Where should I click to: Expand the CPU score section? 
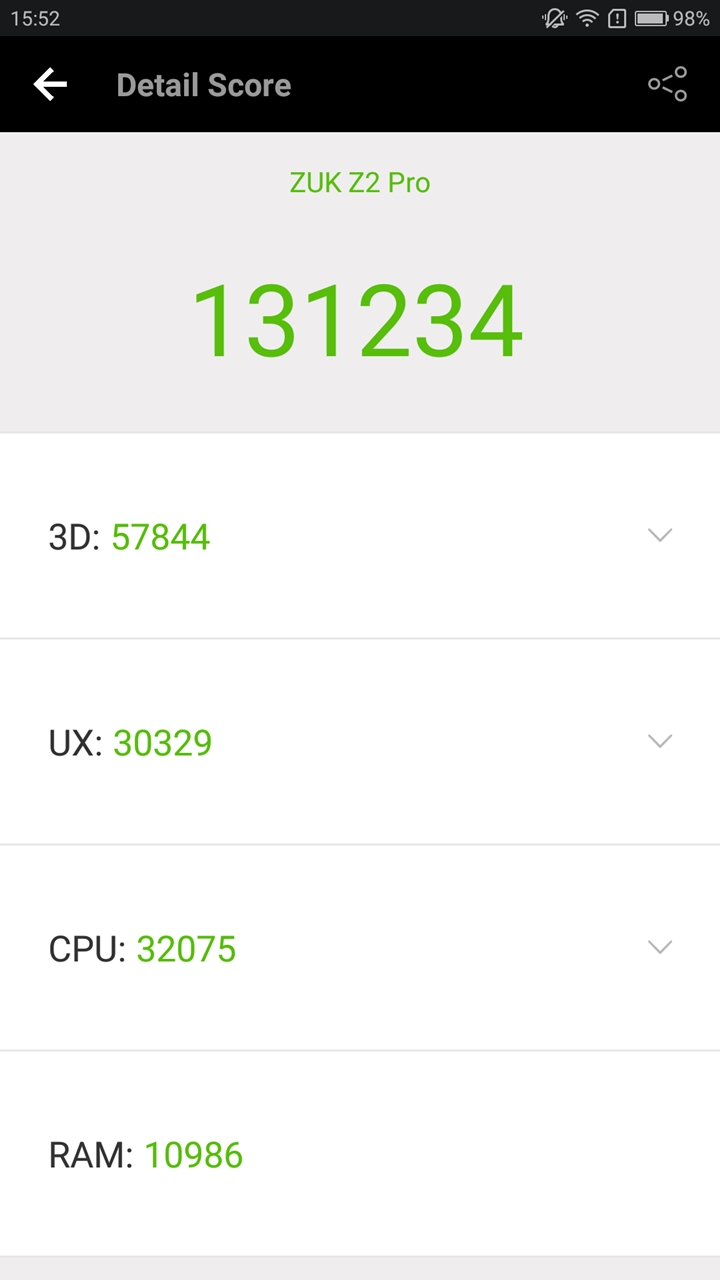pyautogui.click(x=659, y=948)
